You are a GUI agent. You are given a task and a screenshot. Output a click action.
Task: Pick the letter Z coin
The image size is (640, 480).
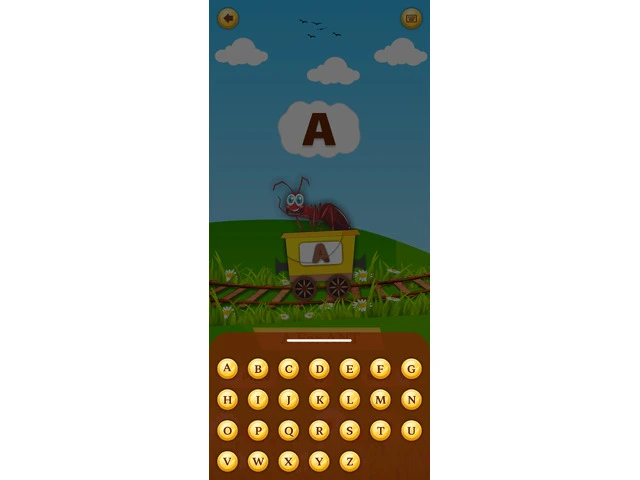click(350, 461)
